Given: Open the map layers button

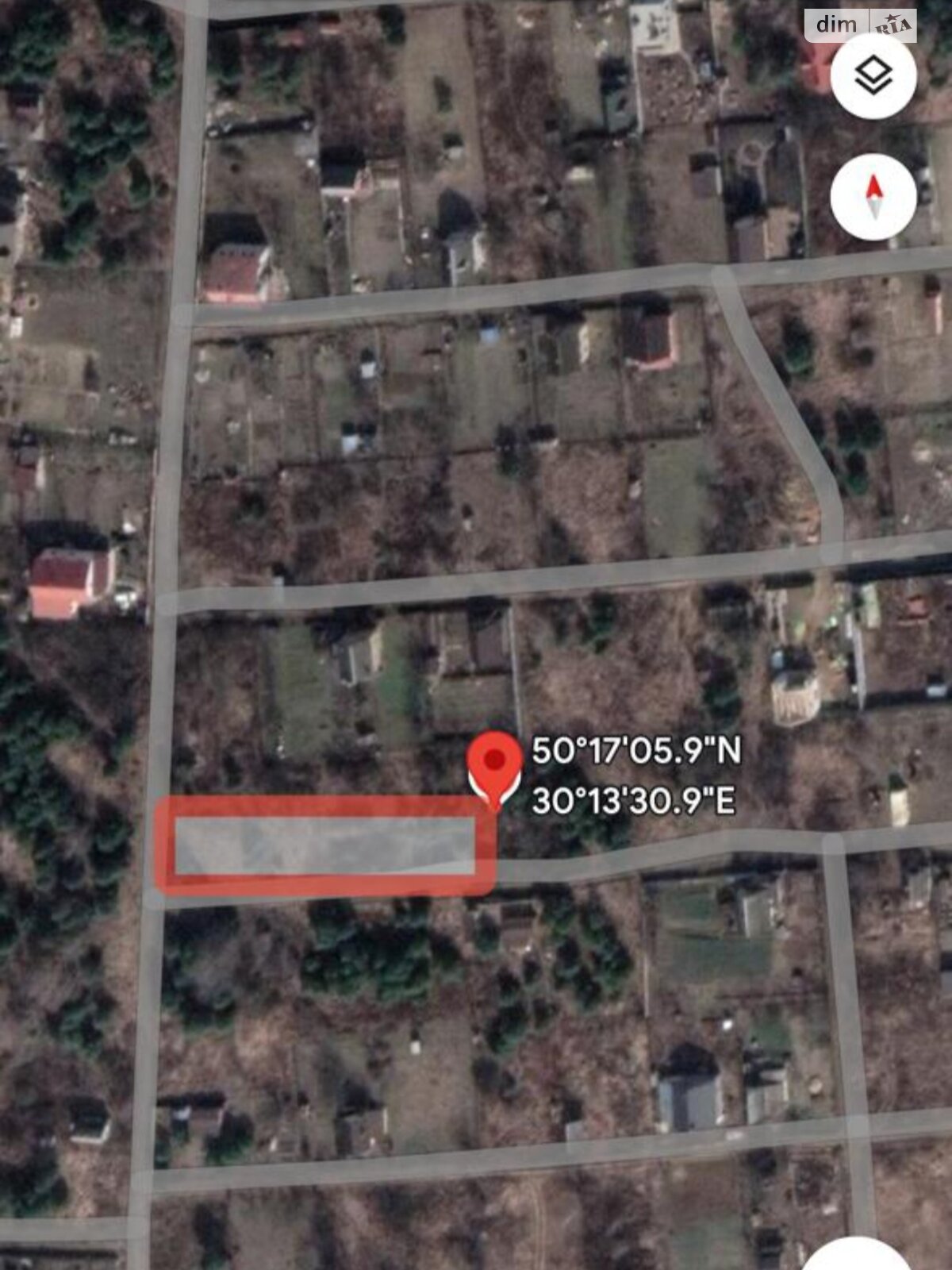Looking at the screenshot, I should [x=873, y=76].
